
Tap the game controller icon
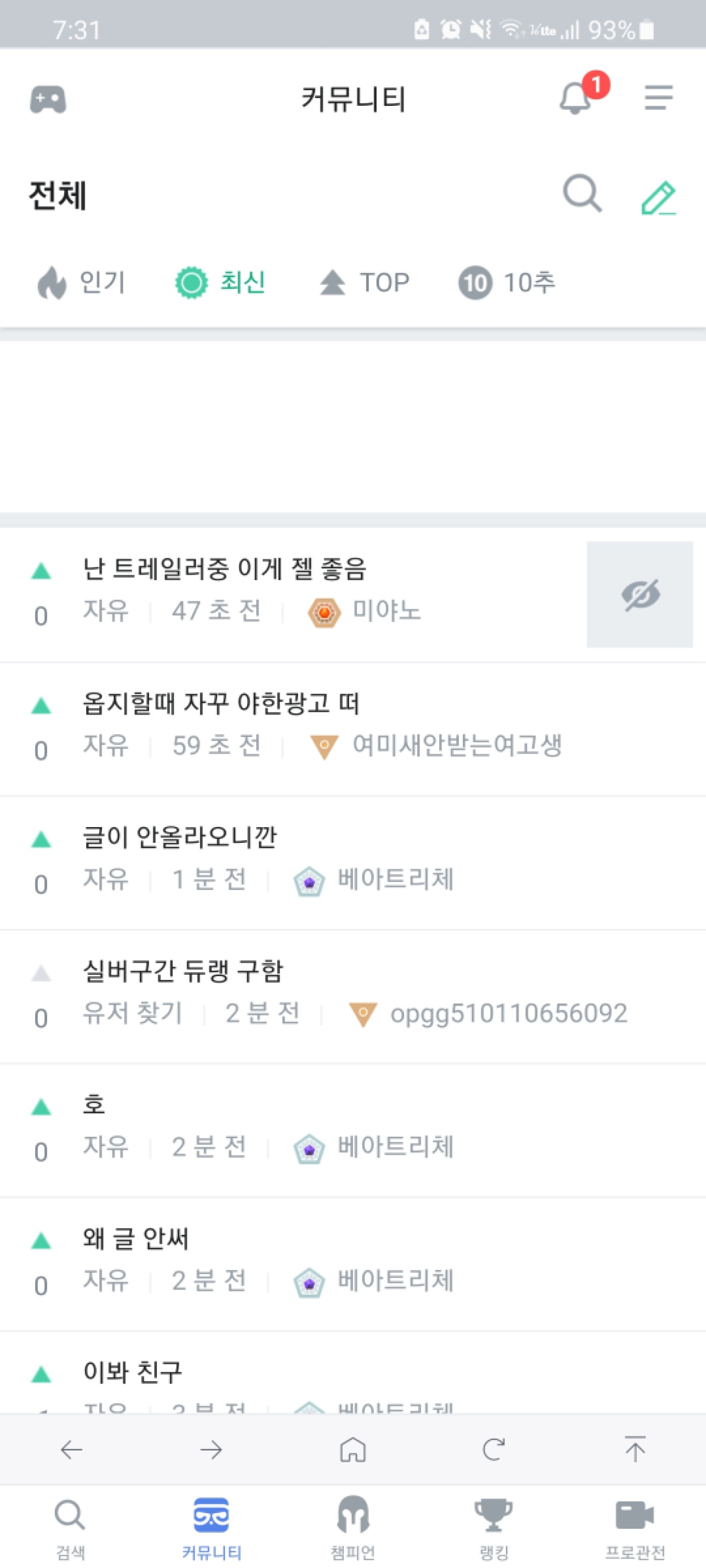[x=48, y=99]
